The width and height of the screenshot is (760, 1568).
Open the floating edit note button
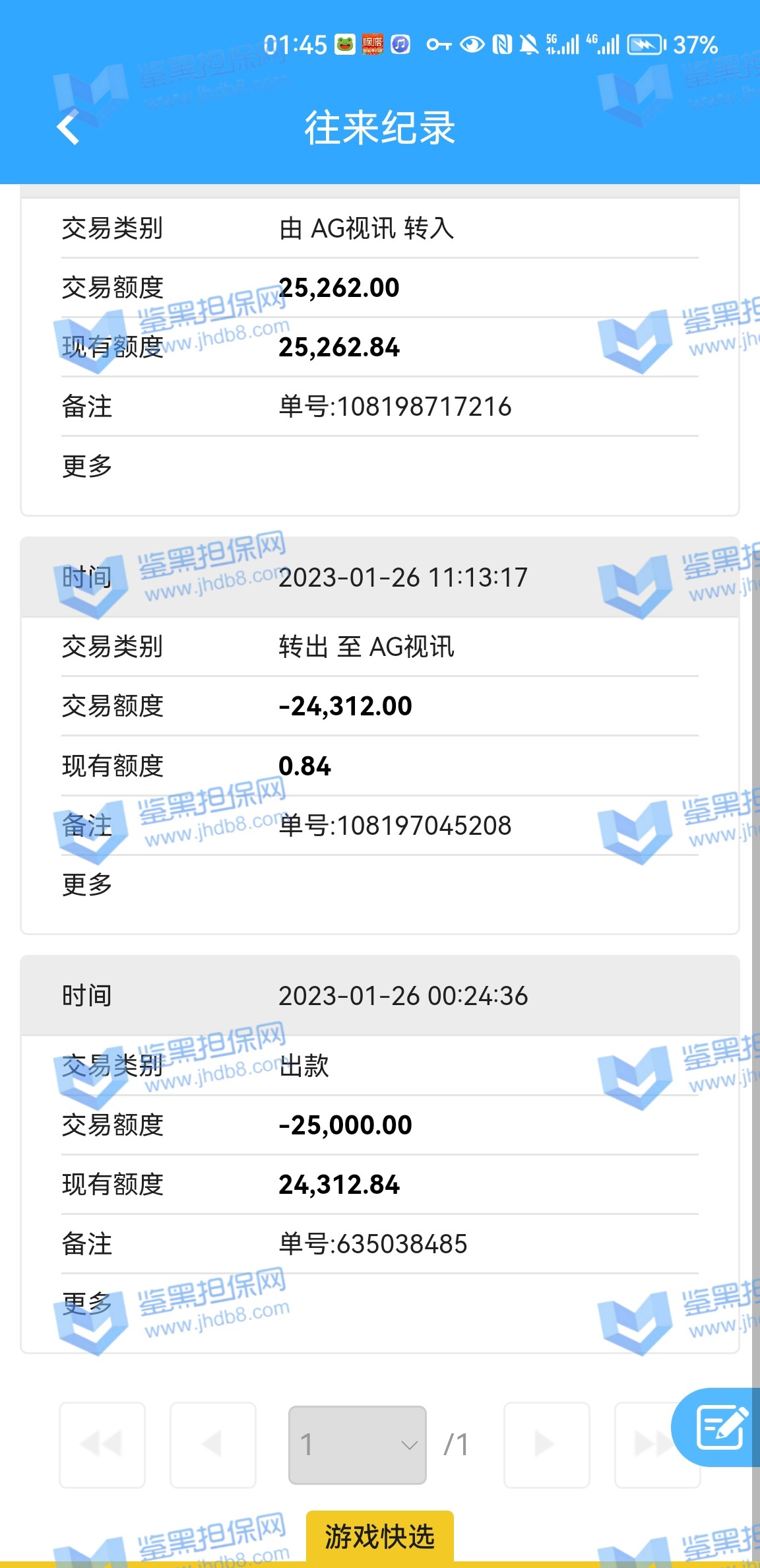[720, 1427]
